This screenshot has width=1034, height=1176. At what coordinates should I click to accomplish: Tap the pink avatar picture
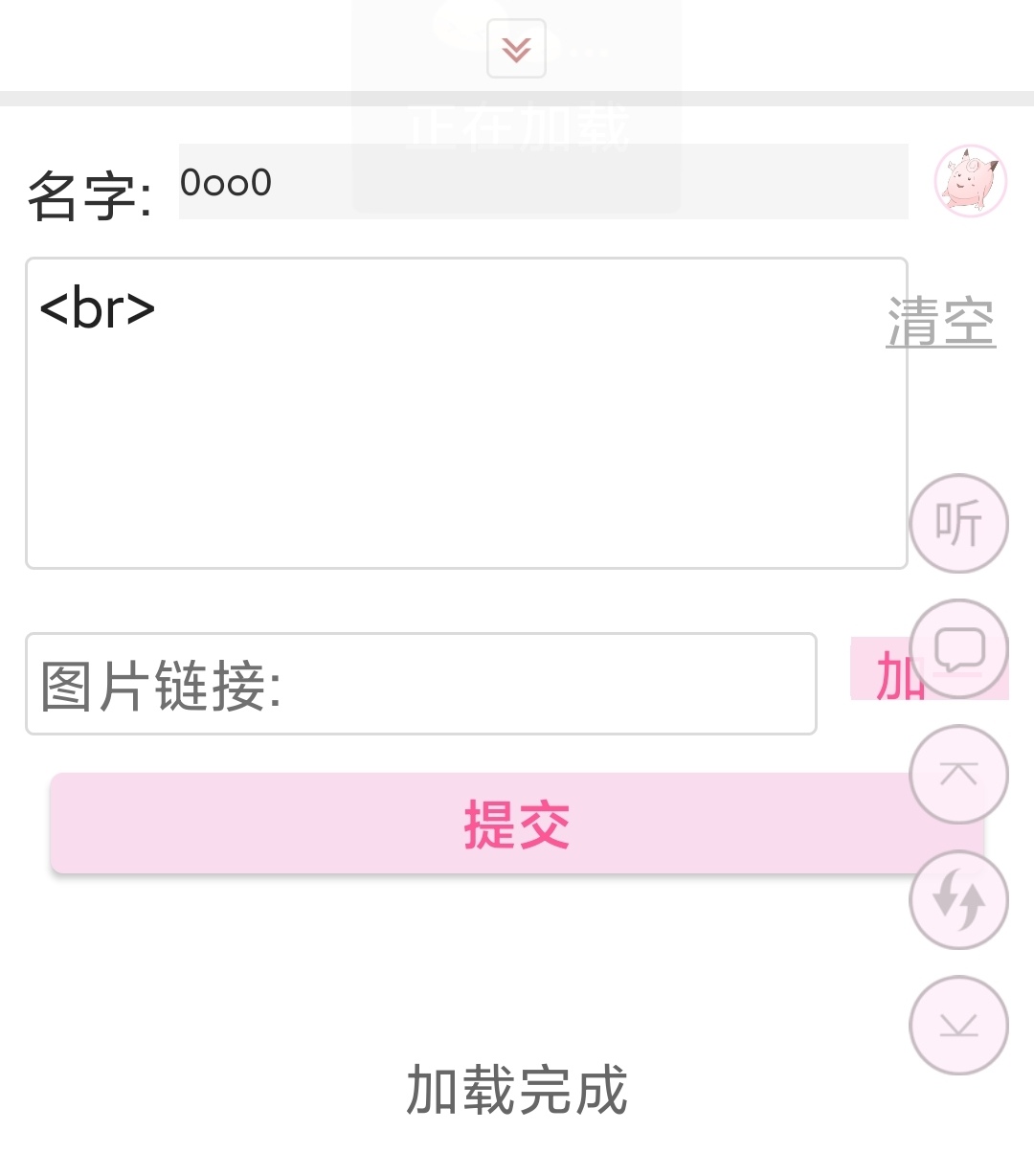tap(970, 181)
